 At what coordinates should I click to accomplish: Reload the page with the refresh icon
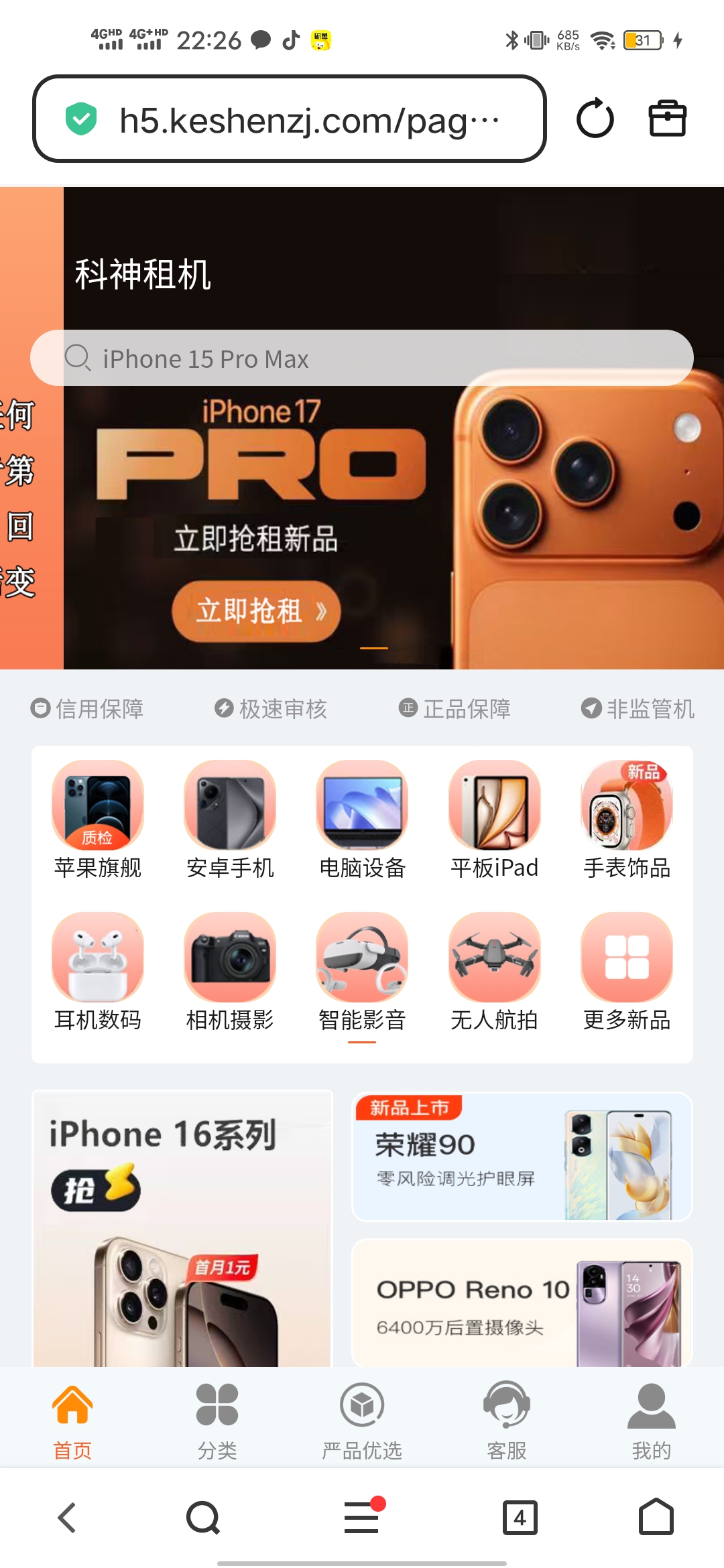point(595,119)
